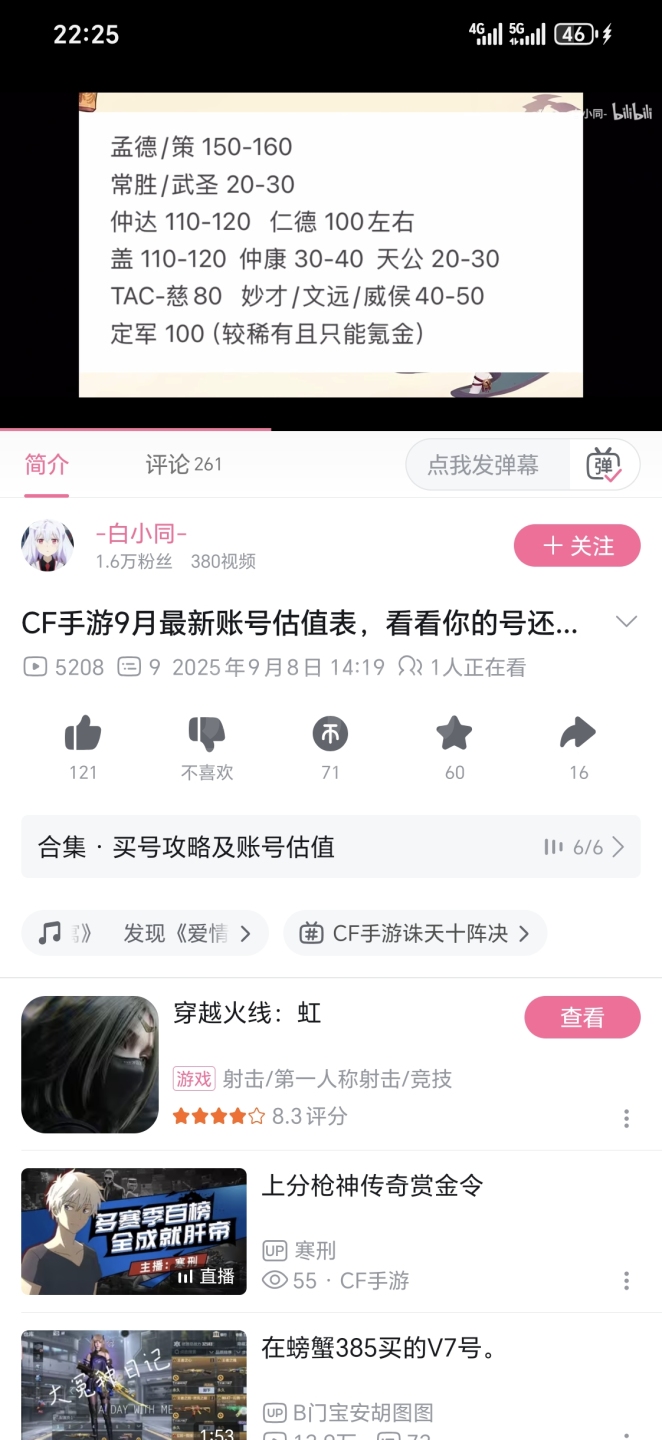Like this video with the thumbs-up
This screenshot has width=662, height=1440.
pyautogui.click(x=83, y=735)
